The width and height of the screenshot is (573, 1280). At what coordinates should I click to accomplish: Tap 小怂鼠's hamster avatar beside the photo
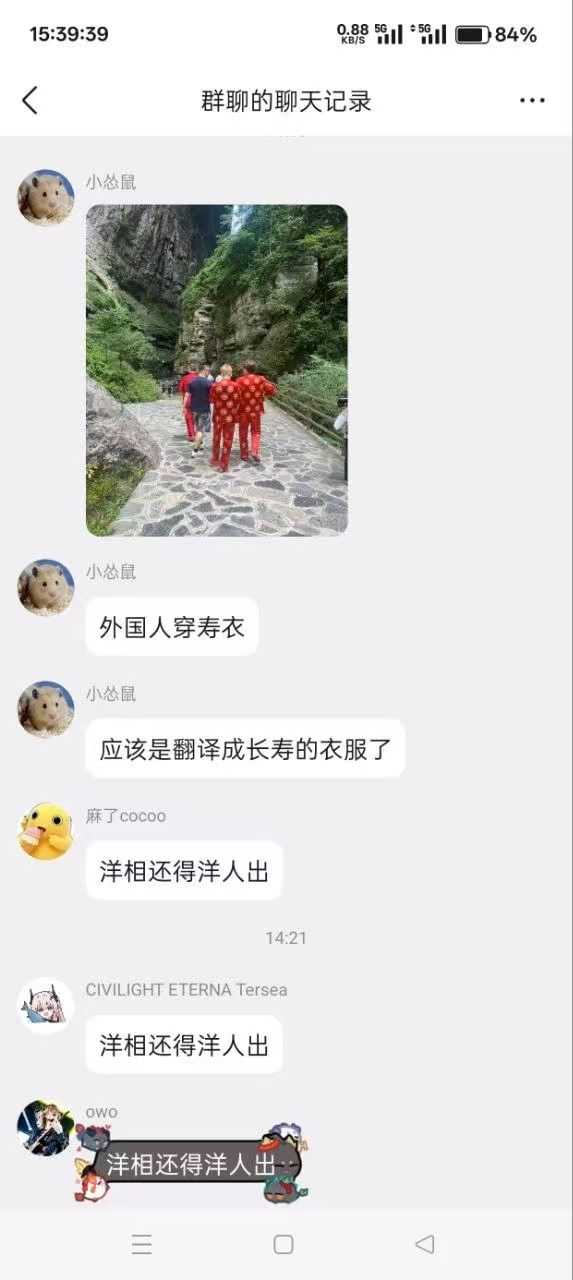[46, 197]
